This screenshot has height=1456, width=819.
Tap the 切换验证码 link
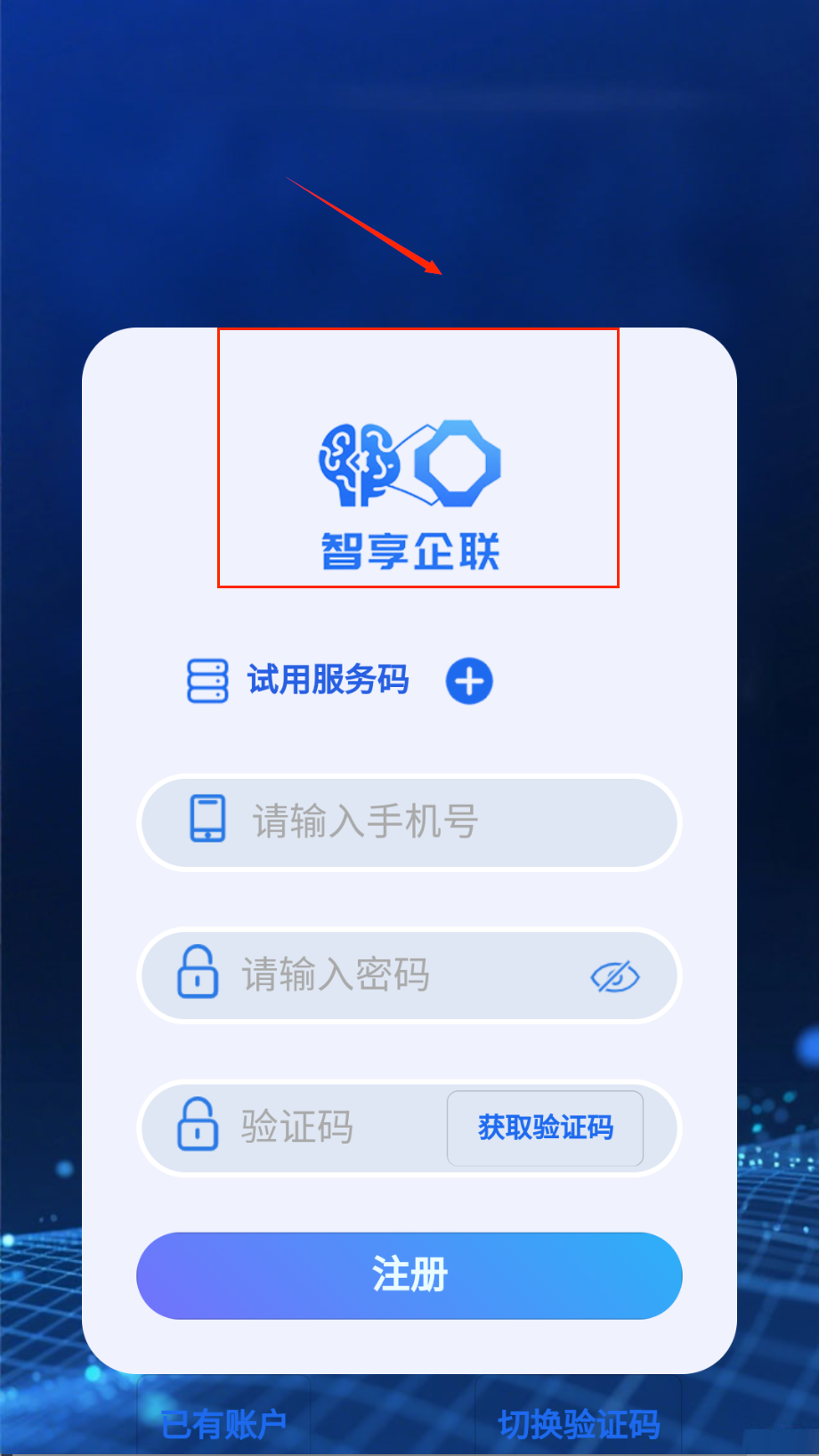[x=579, y=1423]
